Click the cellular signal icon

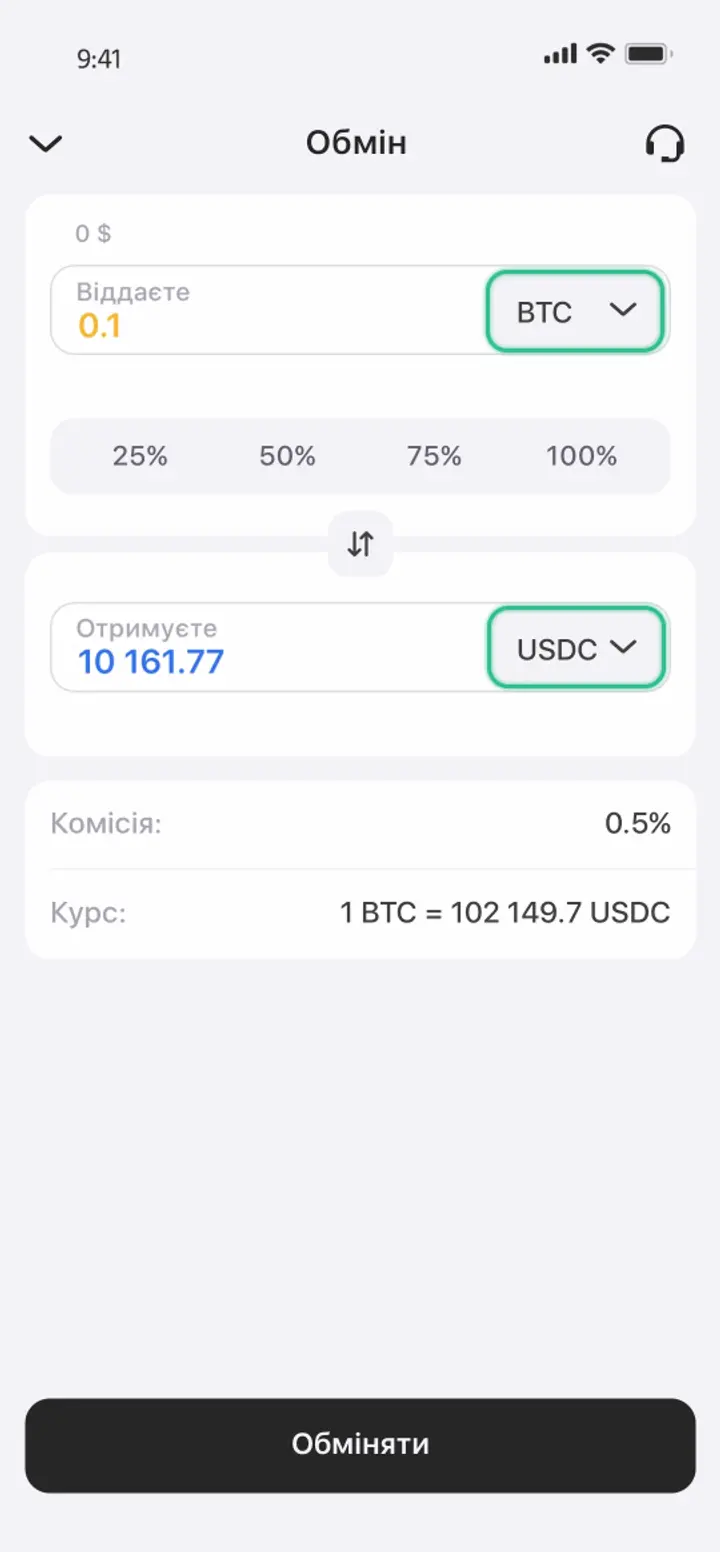click(x=560, y=54)
